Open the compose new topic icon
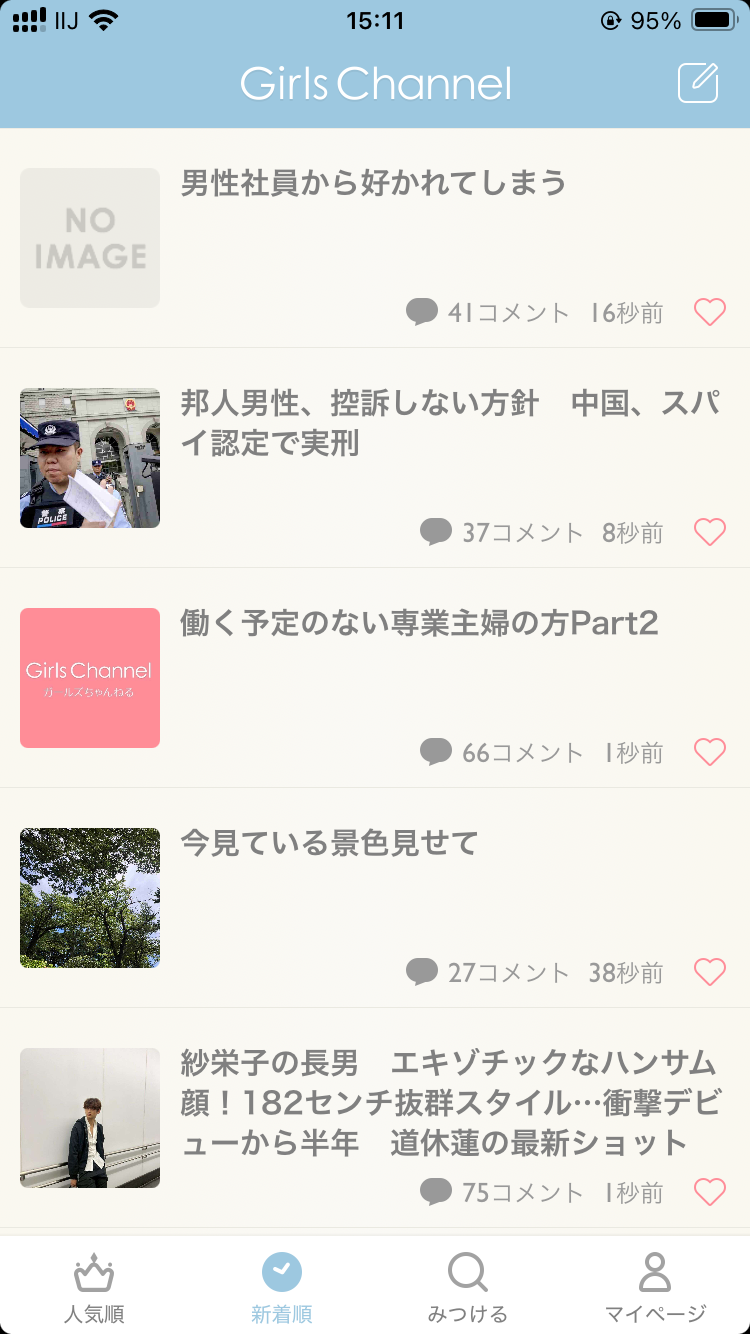The image size is (750, 1334). [698, 83]
